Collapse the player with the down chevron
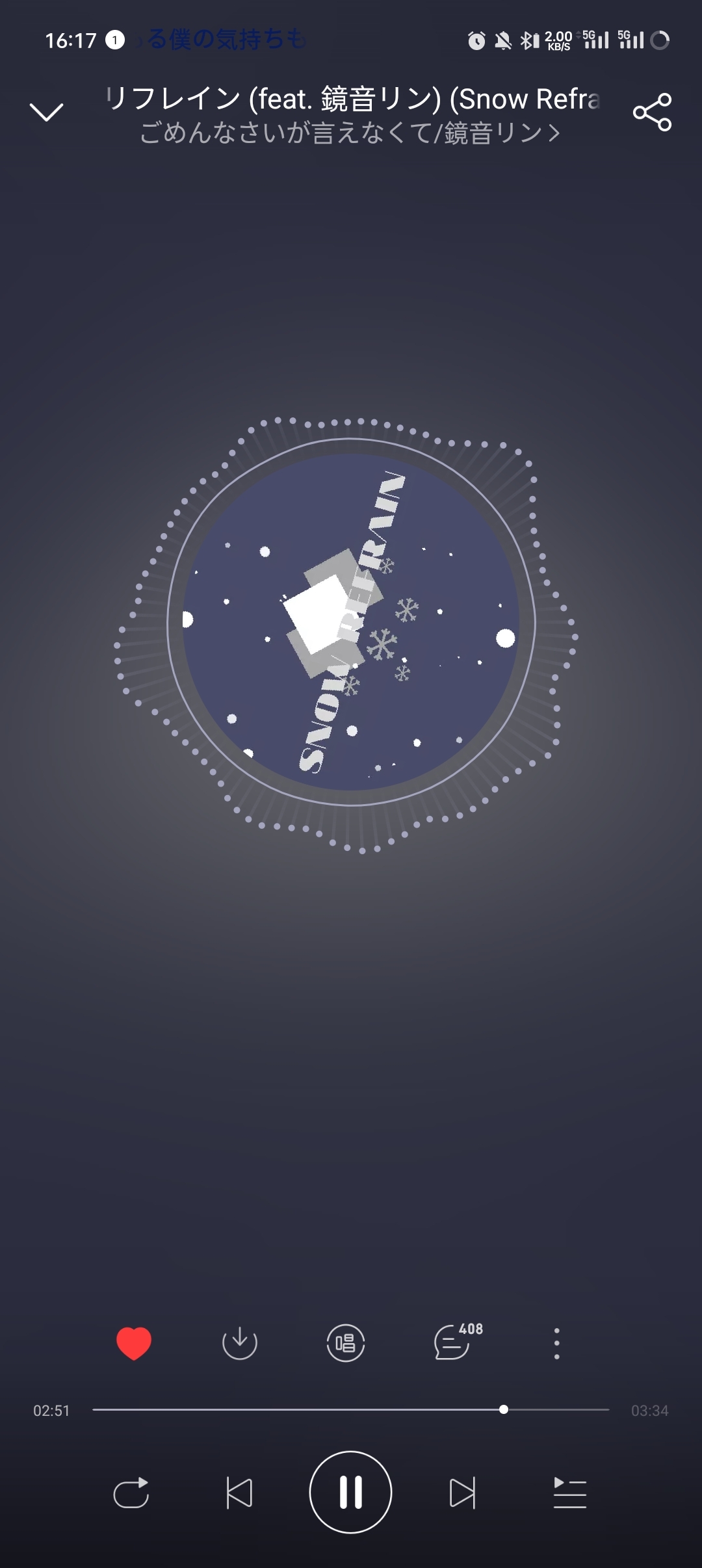The height and width of the screenshot is (1568, 702). point(47,112)
